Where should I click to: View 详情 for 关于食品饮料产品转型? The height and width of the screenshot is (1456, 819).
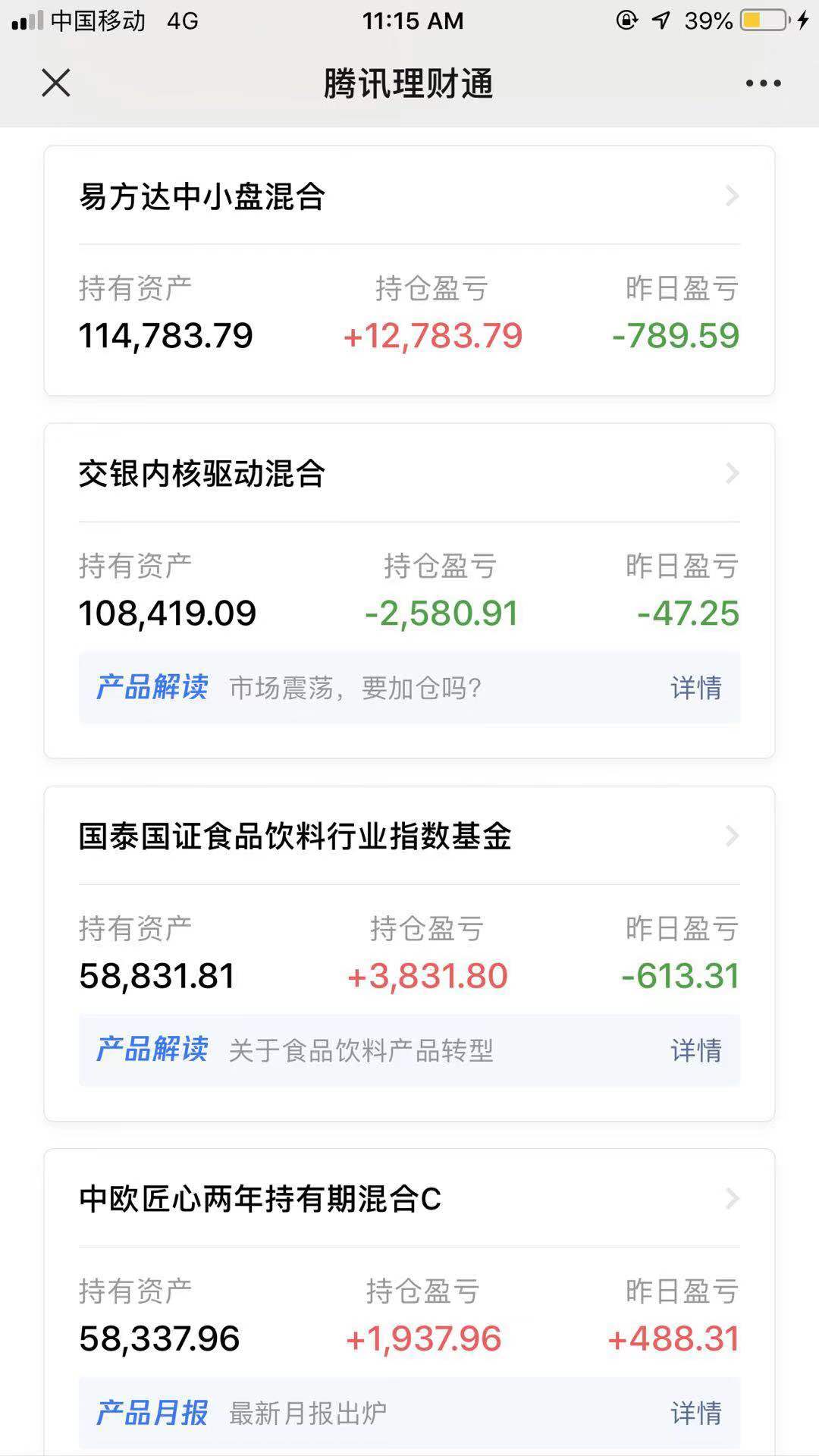[x=695, y=1050]
